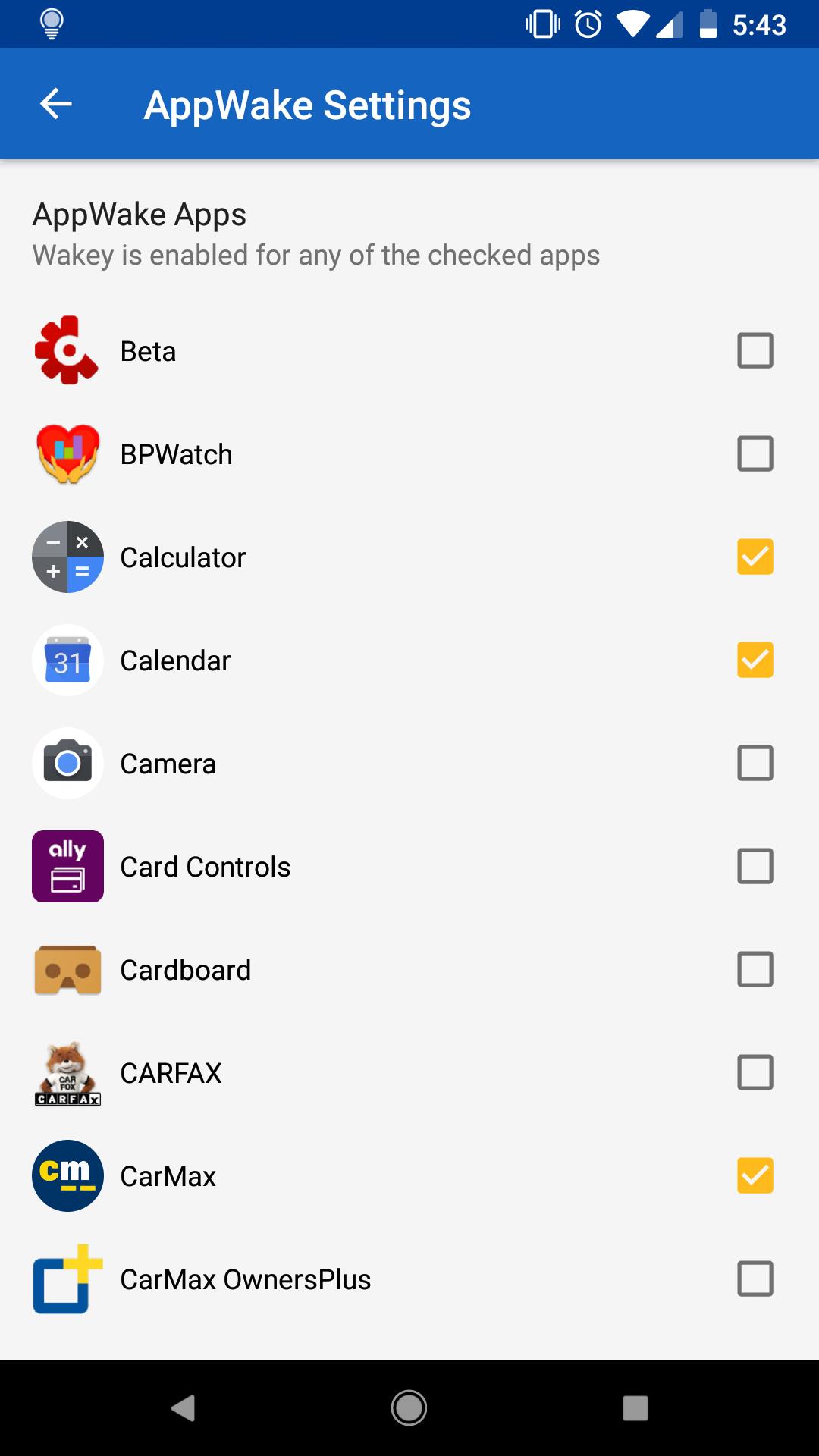
Task: Go back from AppWake Settings
Action: 56,104
